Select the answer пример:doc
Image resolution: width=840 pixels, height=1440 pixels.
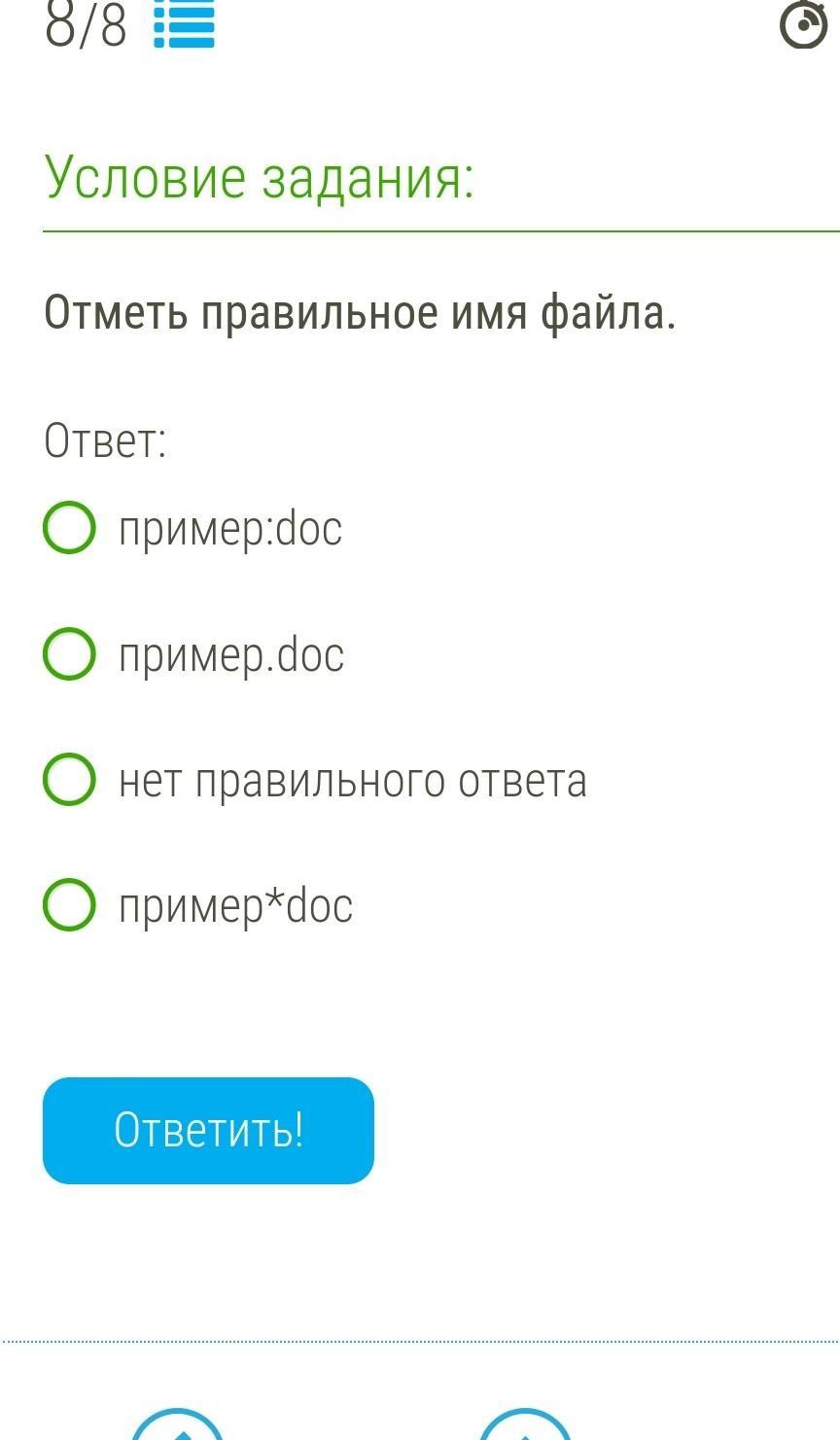pyautogui.click(x=70, y=528)
